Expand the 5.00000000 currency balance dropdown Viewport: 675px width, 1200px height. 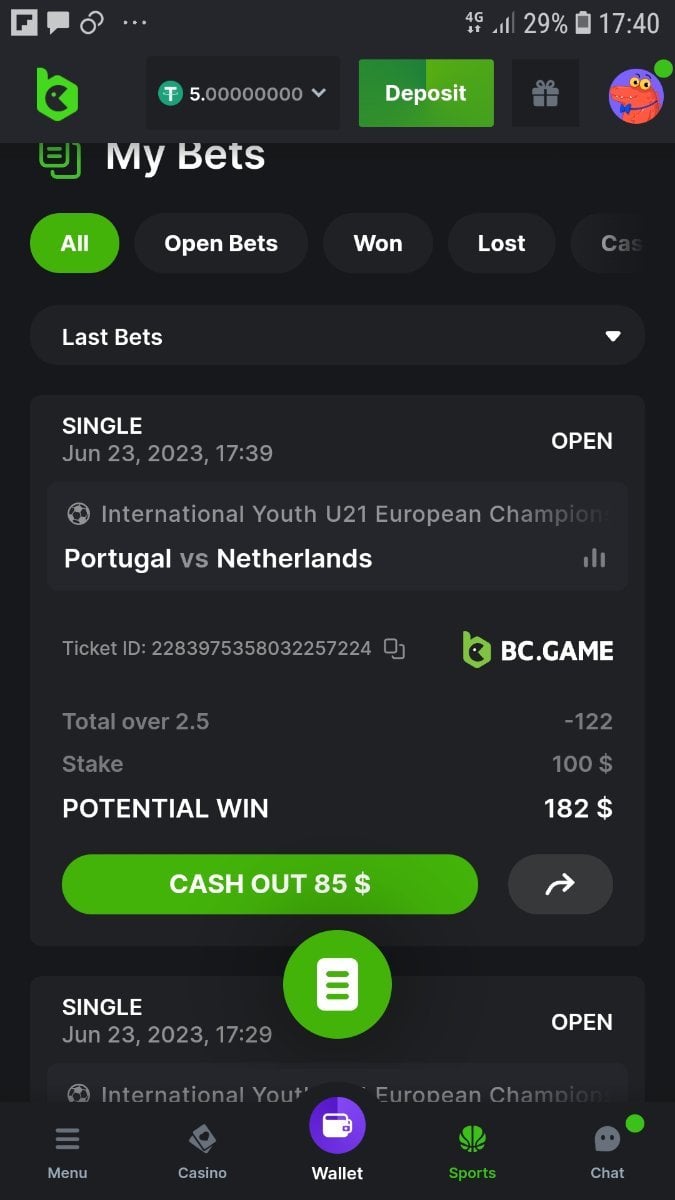point(243,94)
